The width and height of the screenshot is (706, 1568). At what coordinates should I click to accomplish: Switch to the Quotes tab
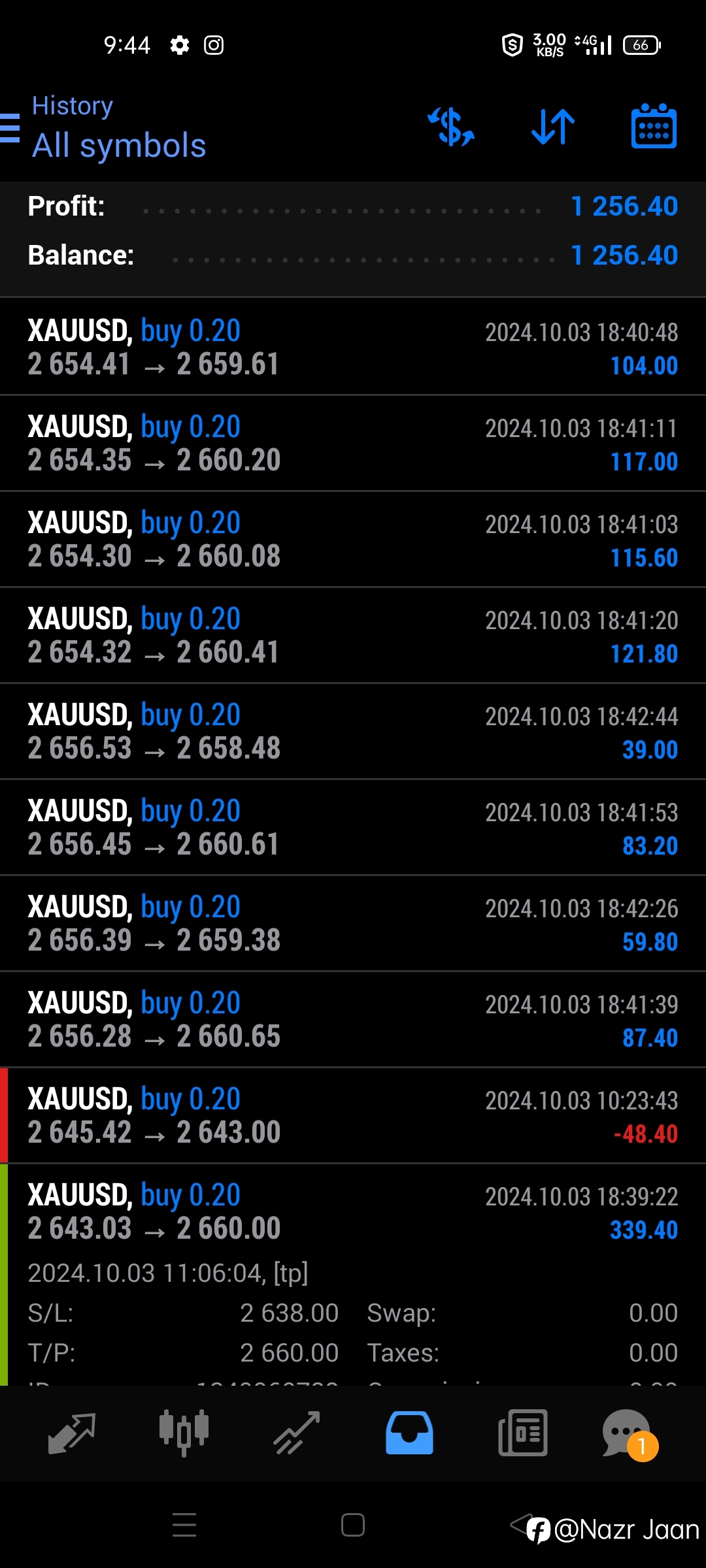72,1433
